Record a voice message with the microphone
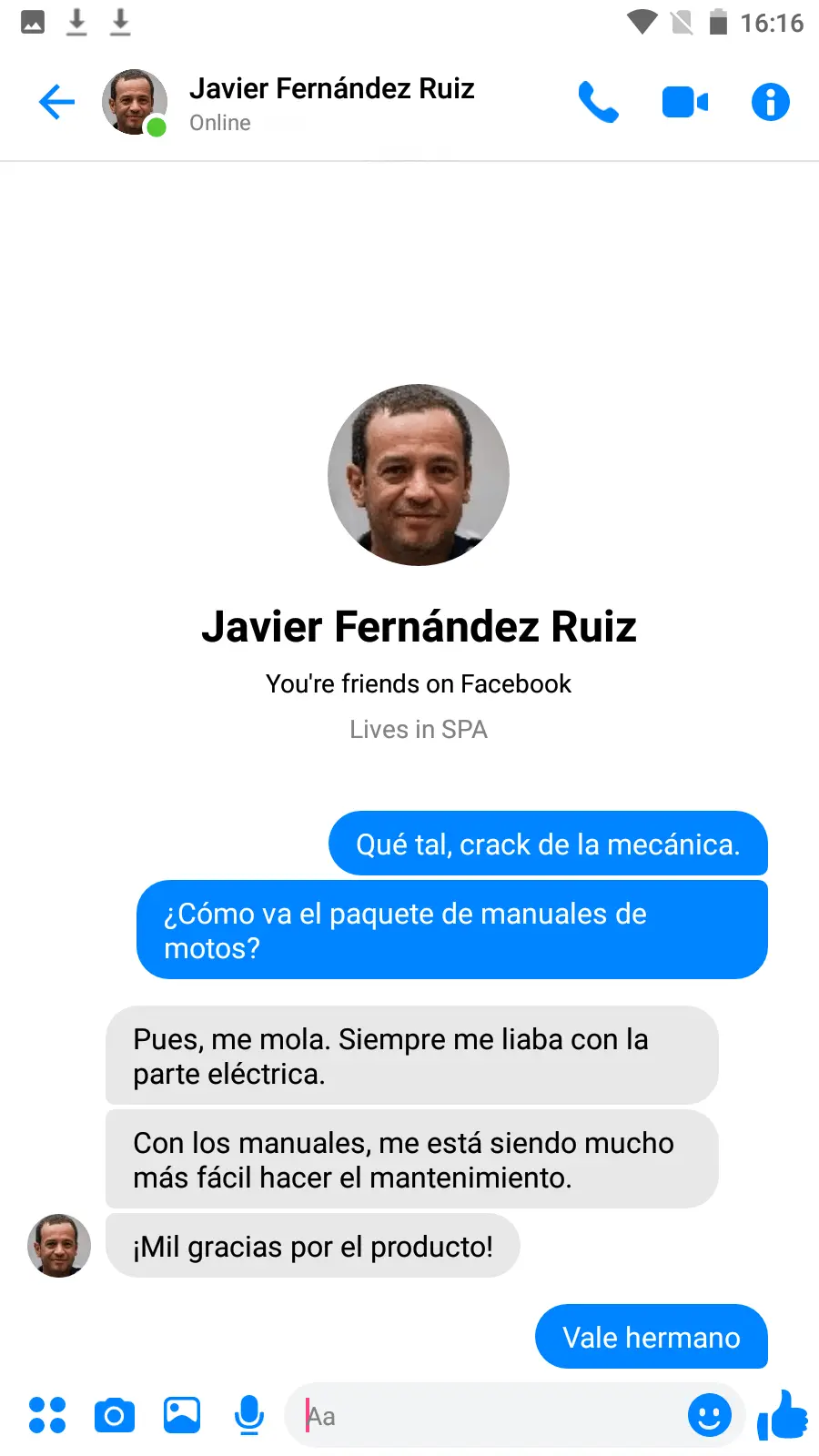Image resolution: width=819 pixels, height=1456 pixels. pos(248,1415)
